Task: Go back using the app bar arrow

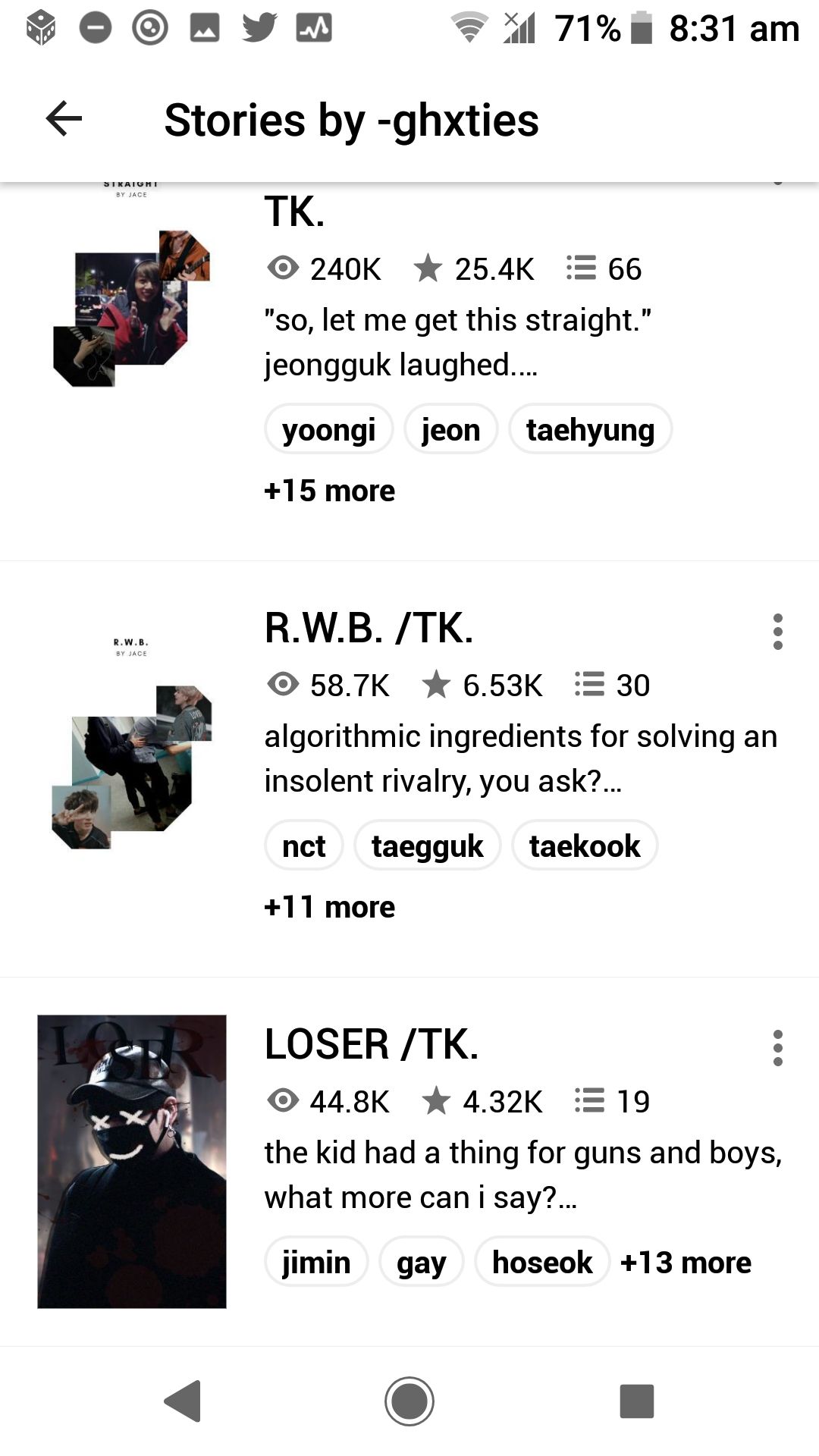Action: 64,119
